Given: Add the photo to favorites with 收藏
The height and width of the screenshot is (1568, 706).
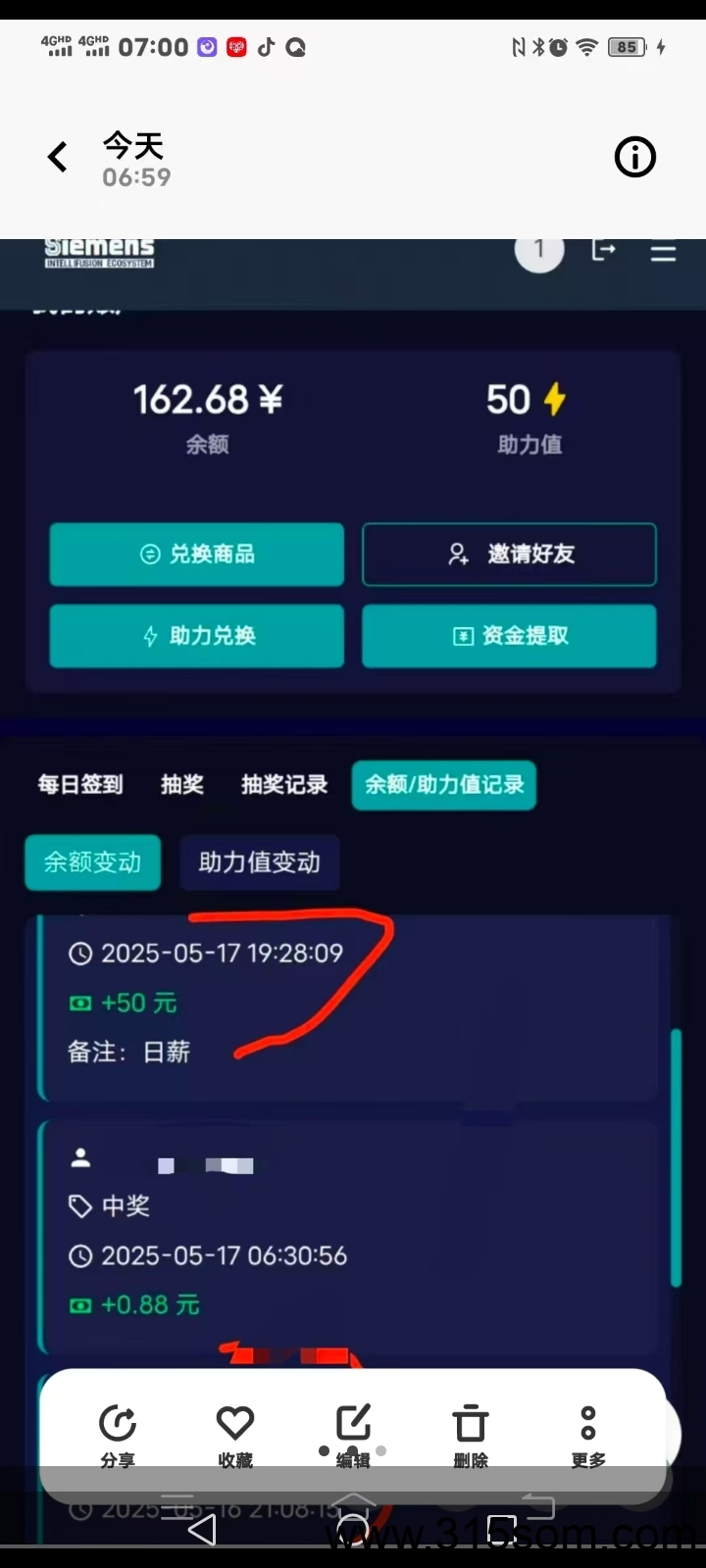Looking at the screenshot, I should 235,1435.
